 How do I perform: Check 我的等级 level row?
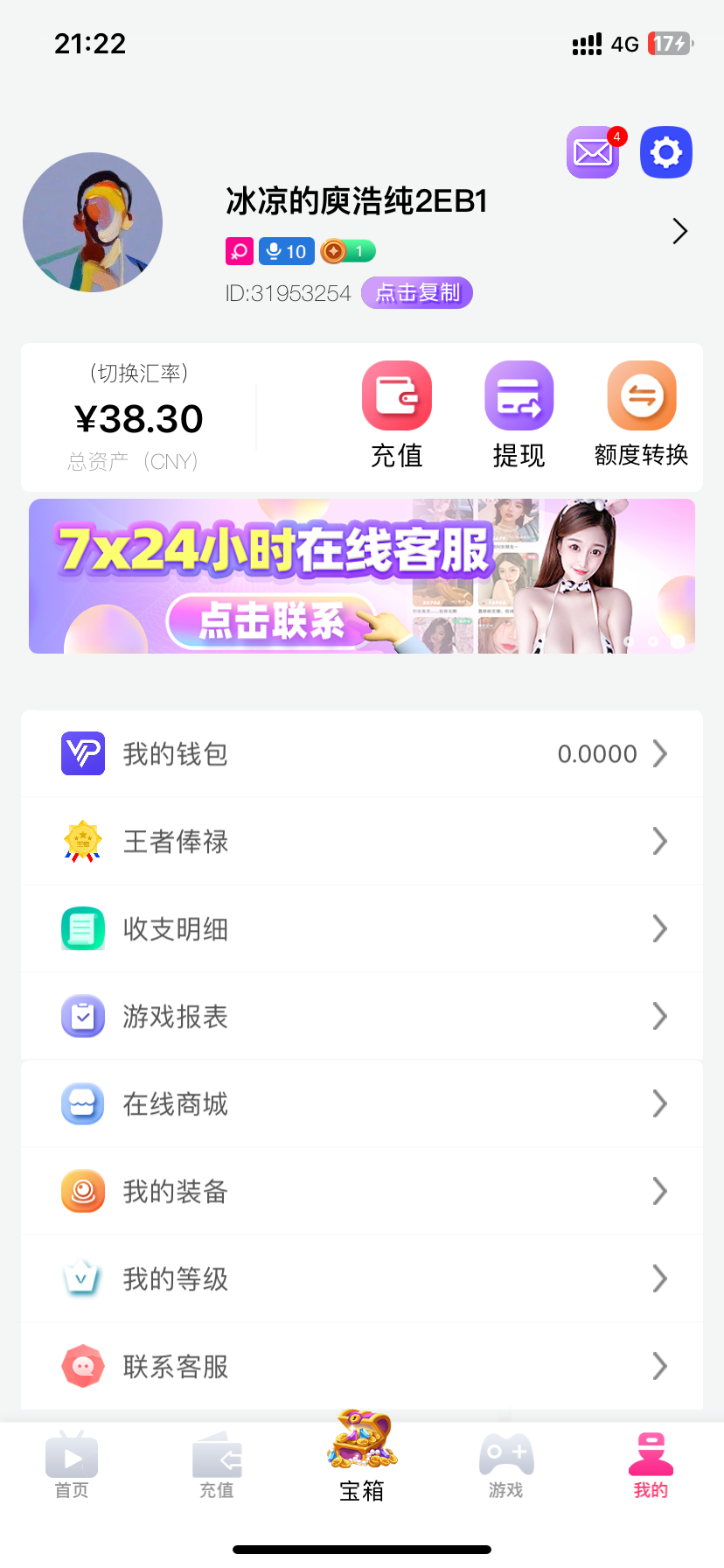(362, 1278)
